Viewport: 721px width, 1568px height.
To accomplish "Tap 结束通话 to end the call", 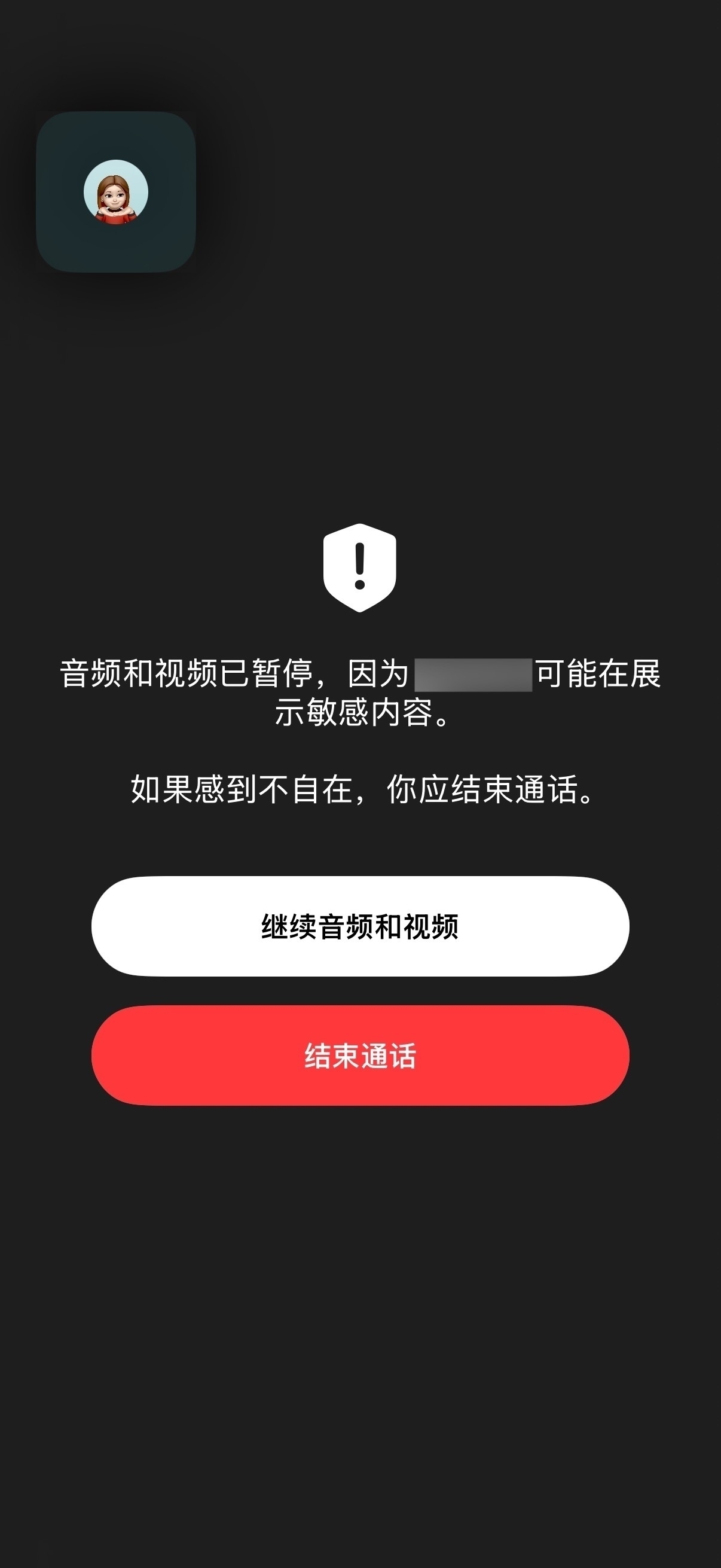I will click(360, 1055).
